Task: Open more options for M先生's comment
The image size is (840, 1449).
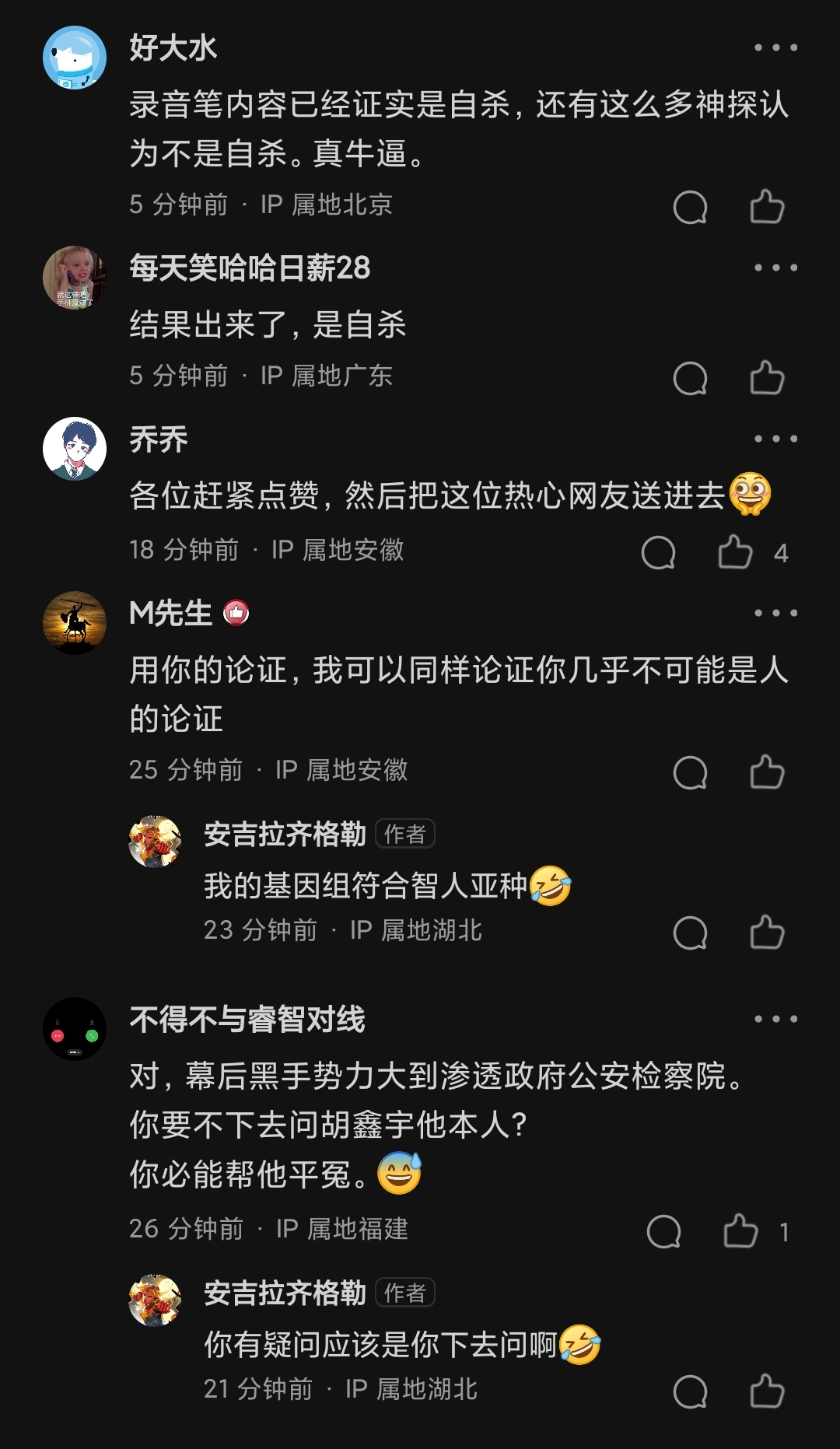Action: tap(775, 613)
